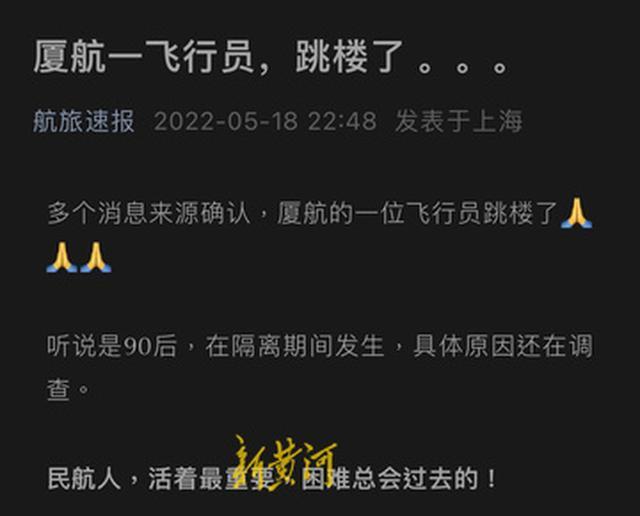Open the 航旅速报 account page
640x516 pixels.
(x=84, y=122)
